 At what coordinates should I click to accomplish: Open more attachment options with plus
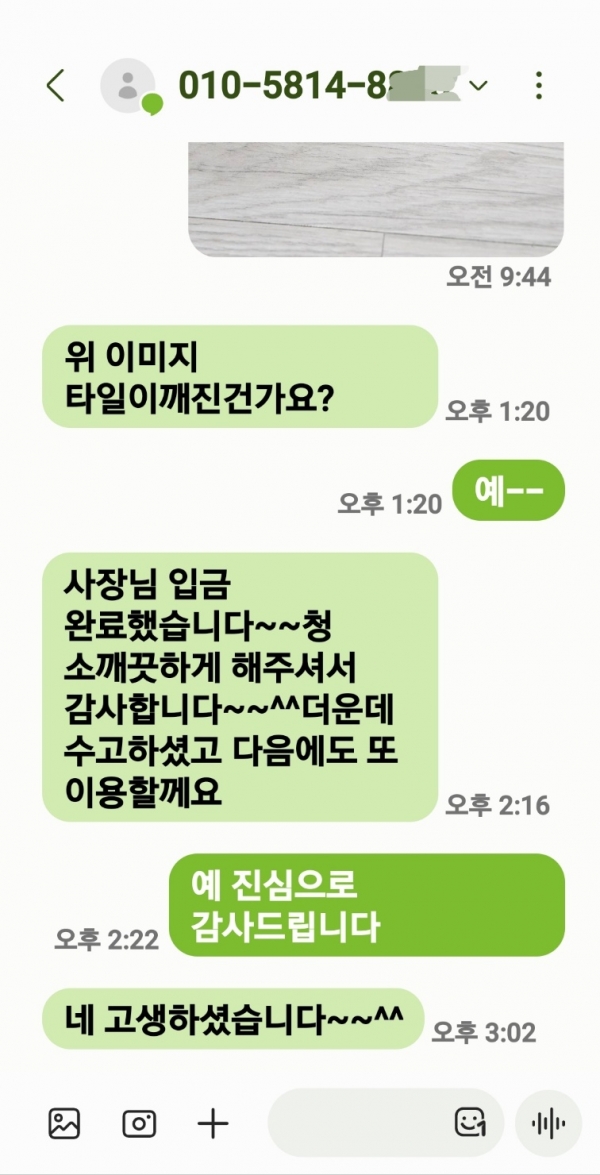[213, 1123]
